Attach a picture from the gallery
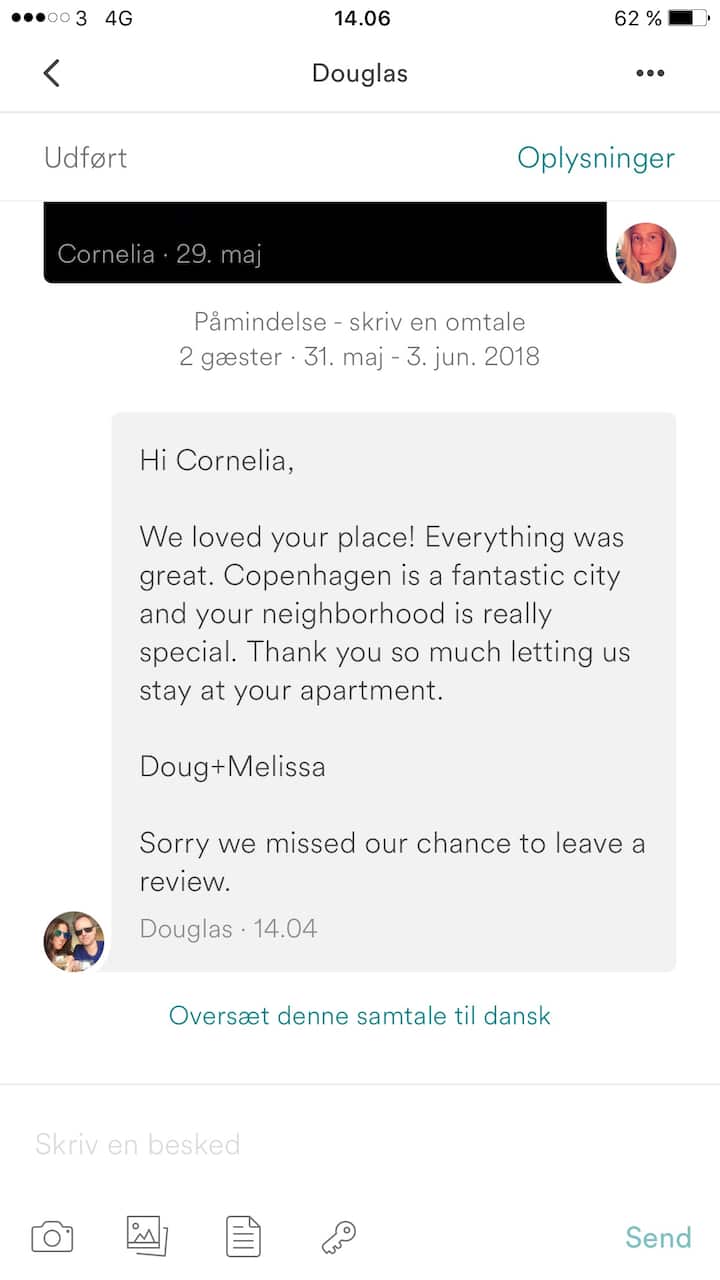Image resolution: width=720 pixels, height=1280 pixels. coord(147,1237)
